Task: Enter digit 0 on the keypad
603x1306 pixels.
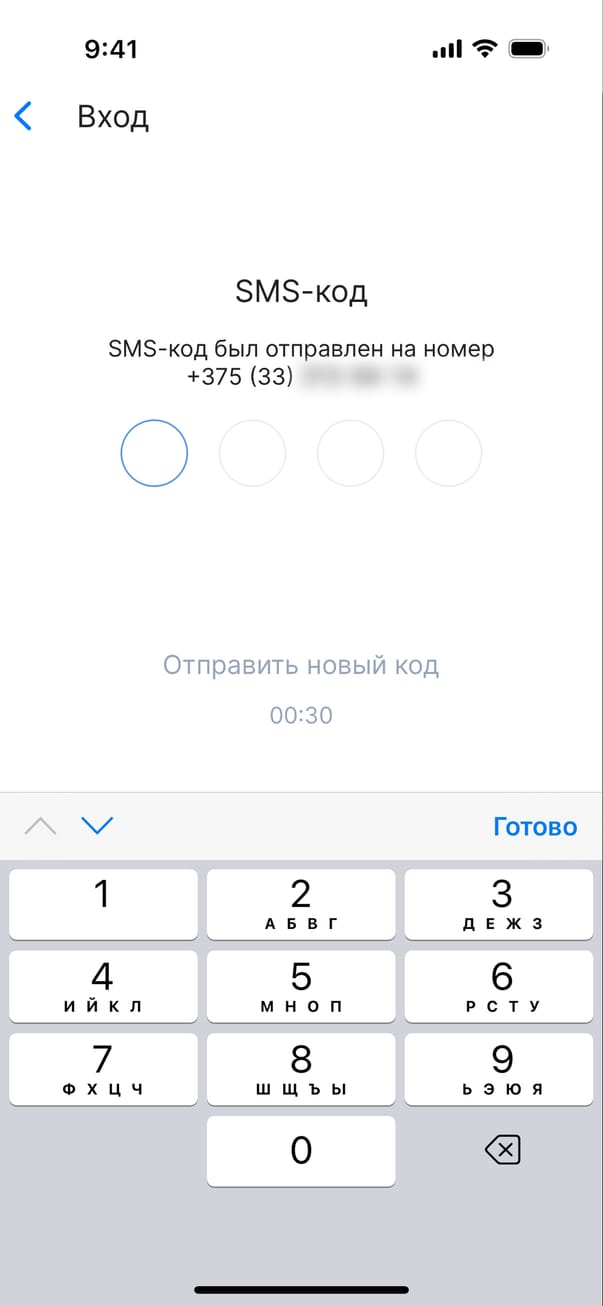Action: (x=301, y=1151)
